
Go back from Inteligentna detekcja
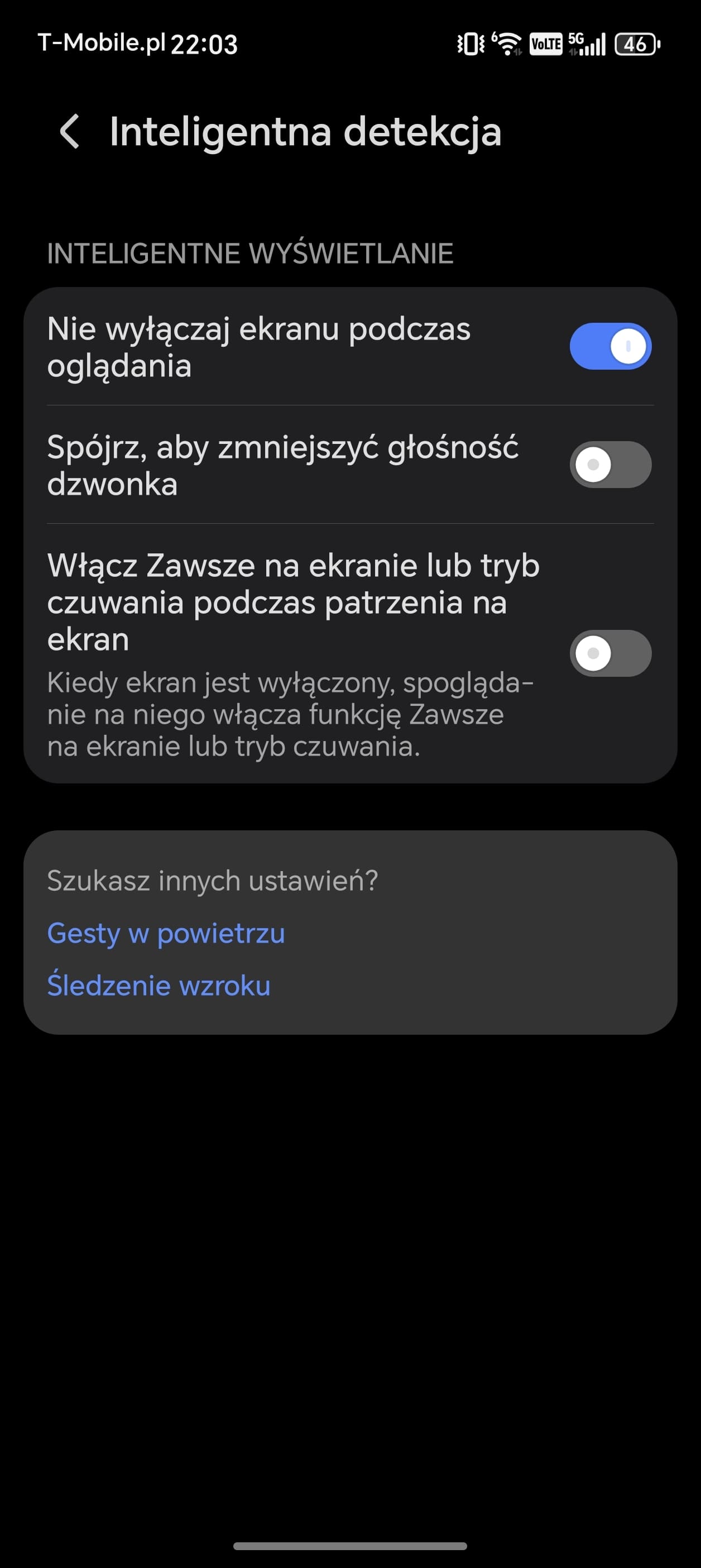70,131
